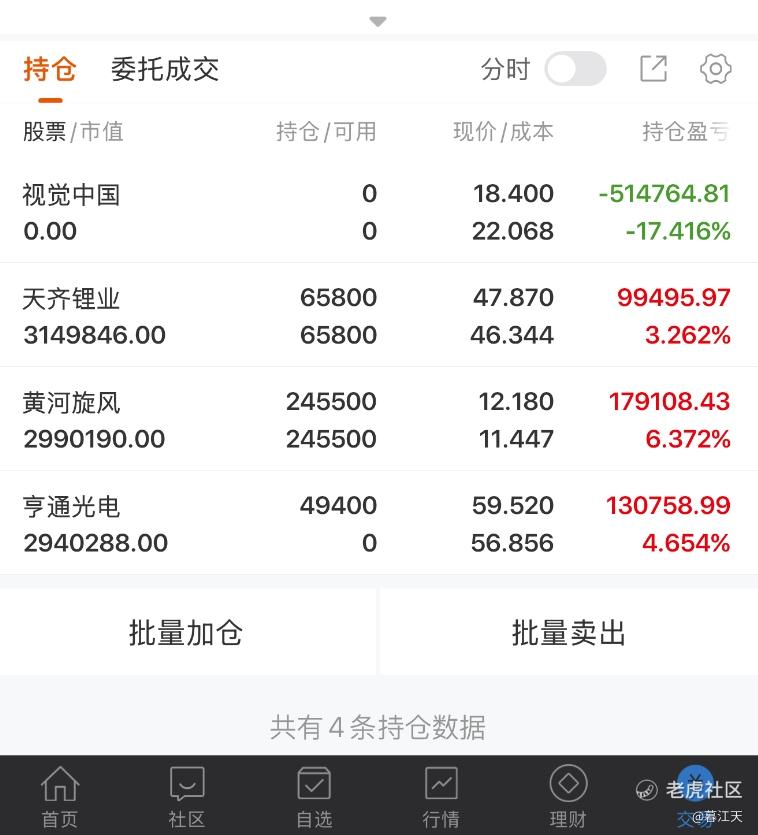The width and height of the screenshot is (758, 835).
Task: Open the 黄河旋风 holding row
Action: point(379,419)
